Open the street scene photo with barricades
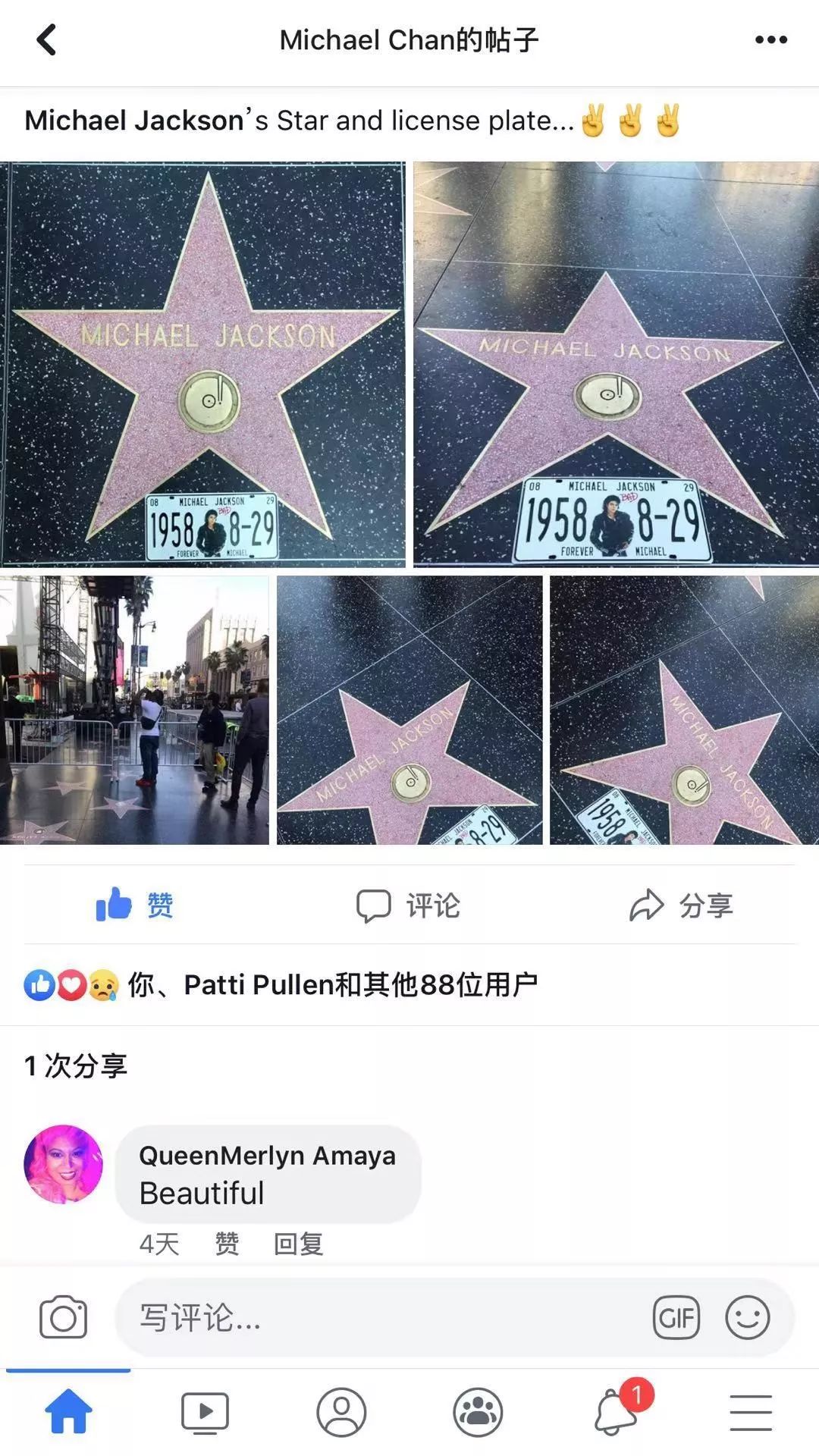 click(134, 710)
